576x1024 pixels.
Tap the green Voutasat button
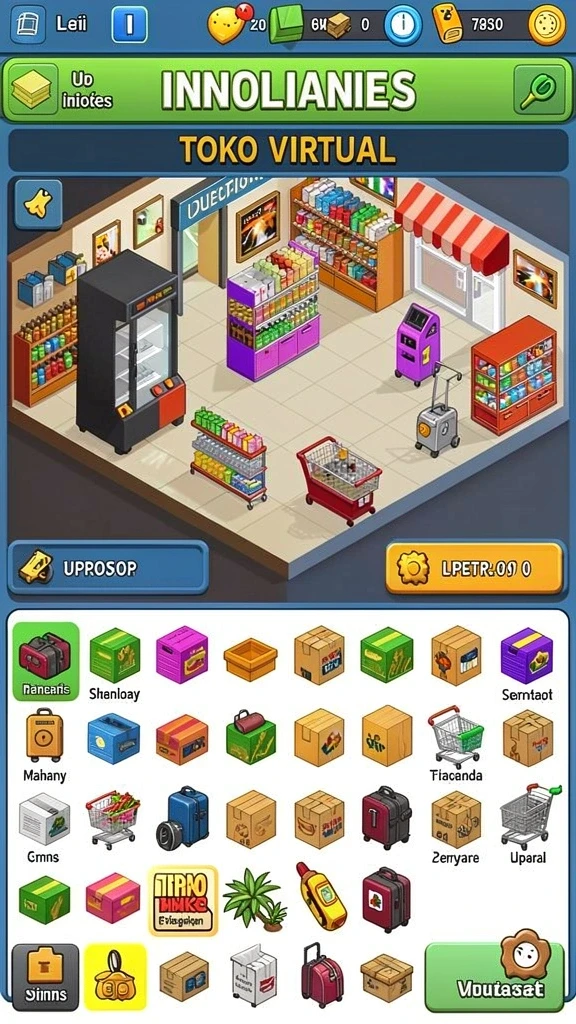click(x=495, y=977)
